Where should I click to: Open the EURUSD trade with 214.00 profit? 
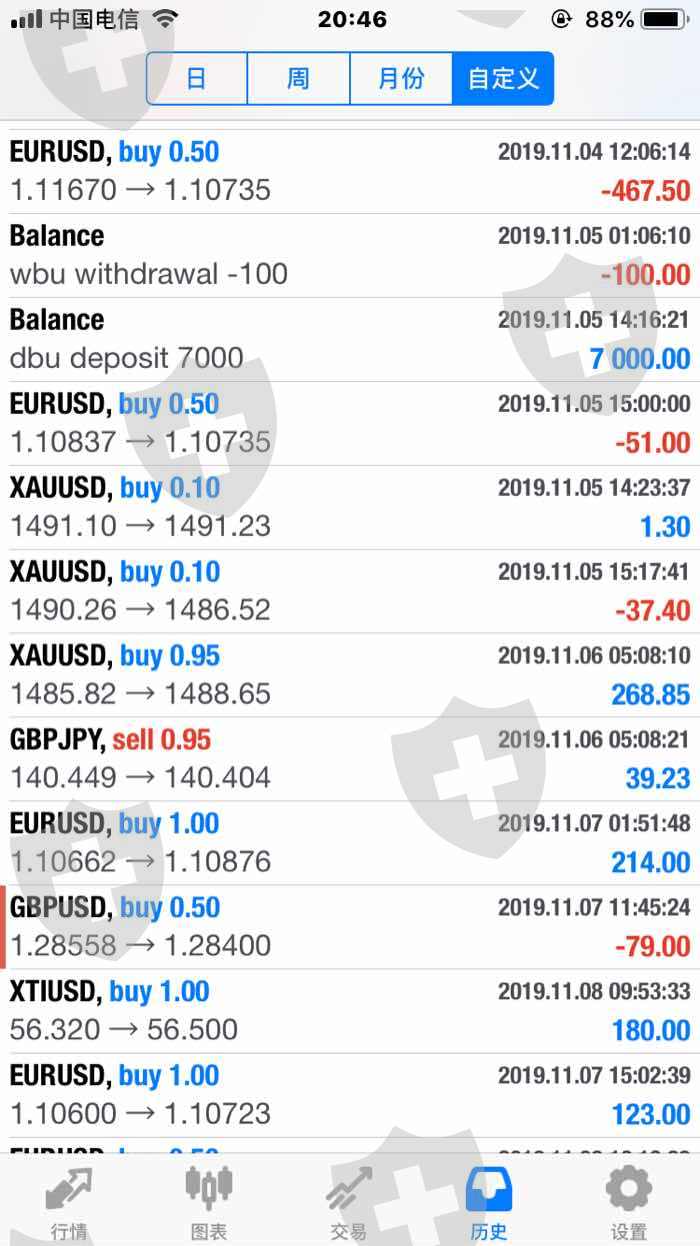click(350, 843)
